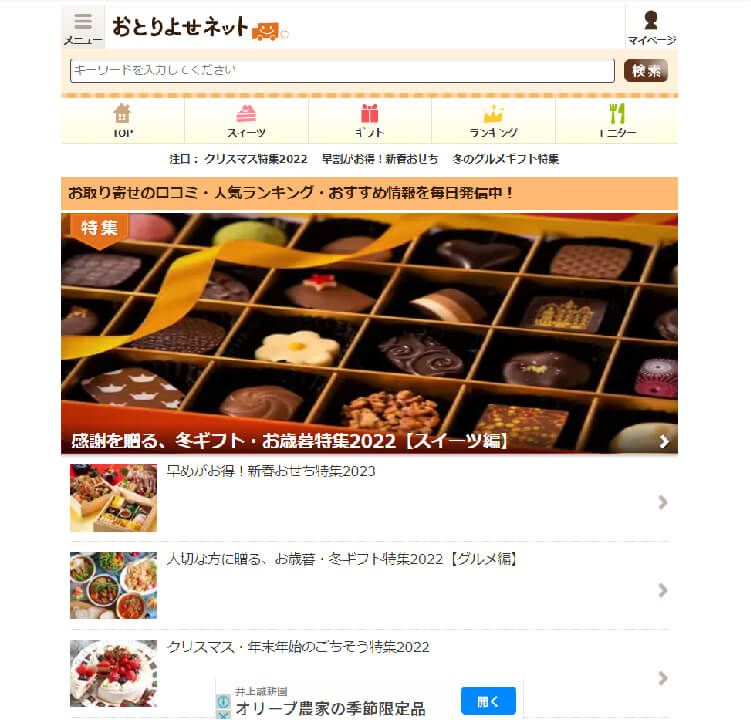Switch to the ギフト tab
The width and height of the screenshot is (751, 720).
click(x=370, y=120)
